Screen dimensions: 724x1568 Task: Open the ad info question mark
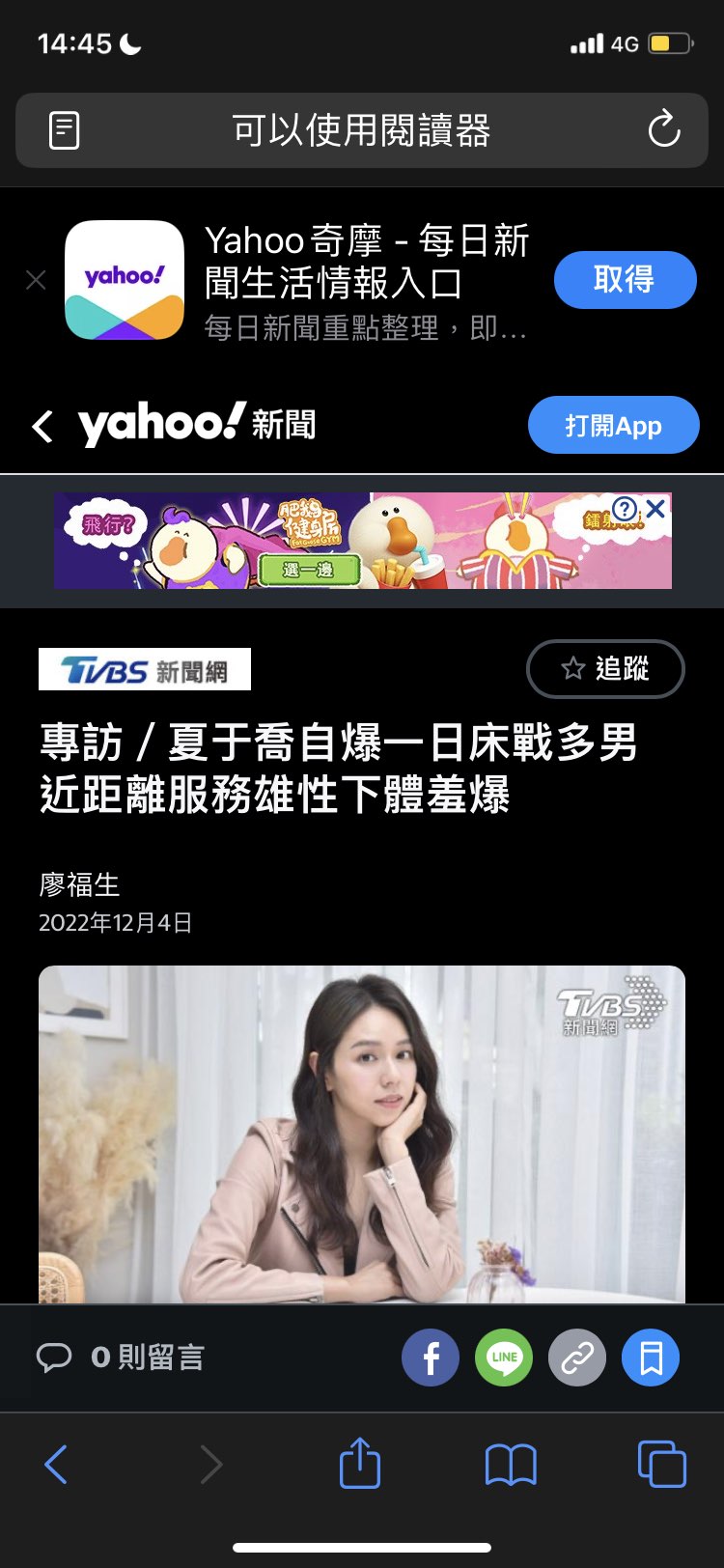tap(626, 509)
